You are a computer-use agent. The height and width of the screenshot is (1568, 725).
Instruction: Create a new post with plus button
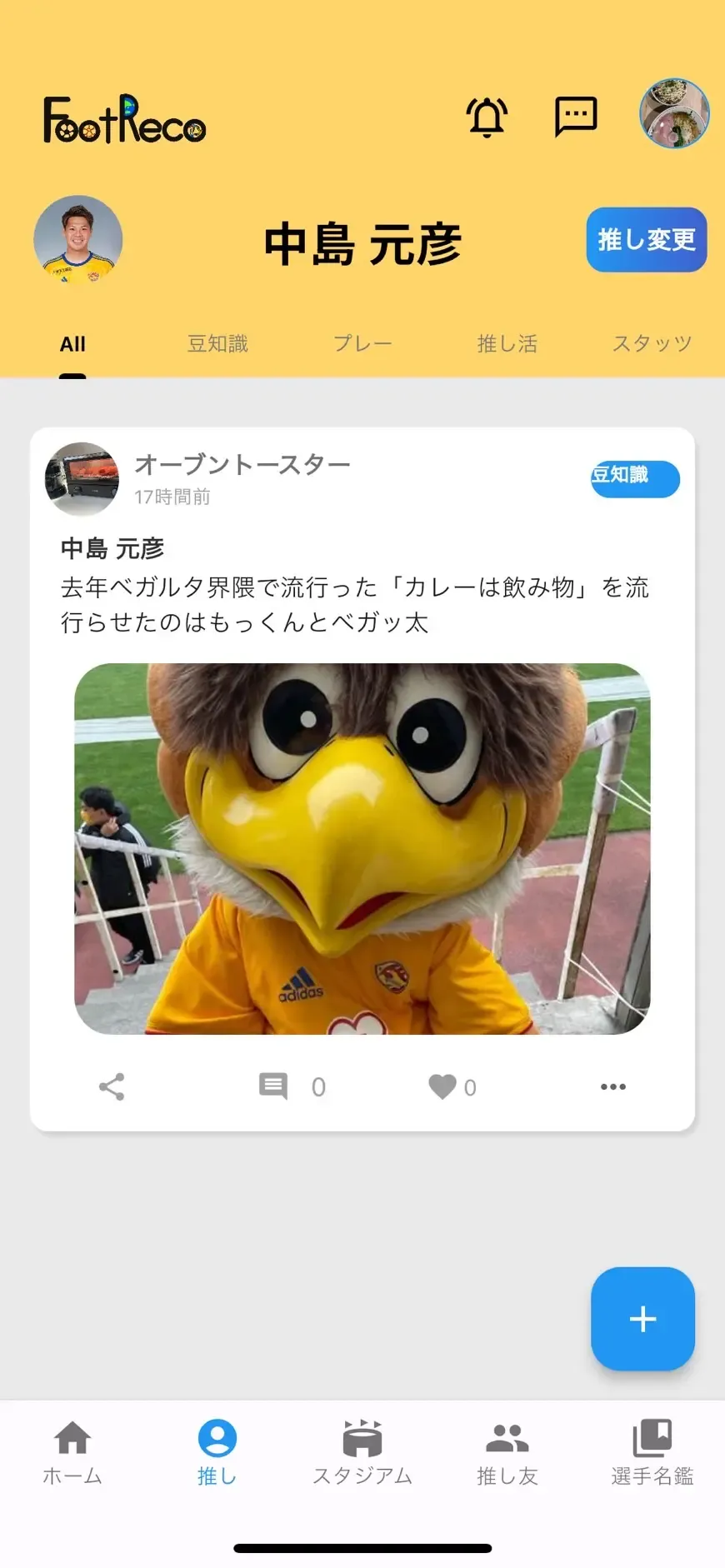pyautogui.click(x=642, y=1319)
